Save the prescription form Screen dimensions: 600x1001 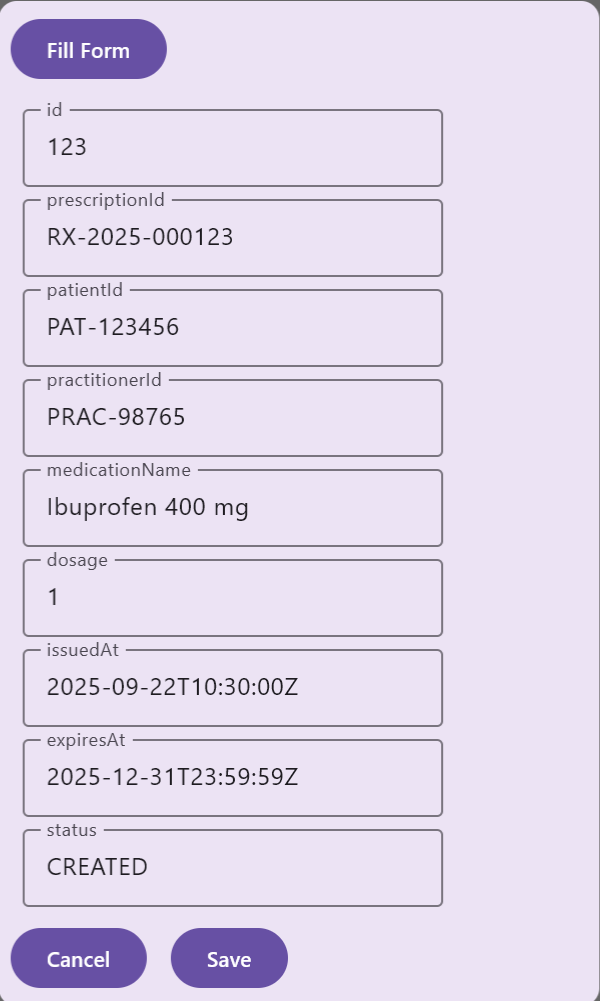(x=229, y=959)
